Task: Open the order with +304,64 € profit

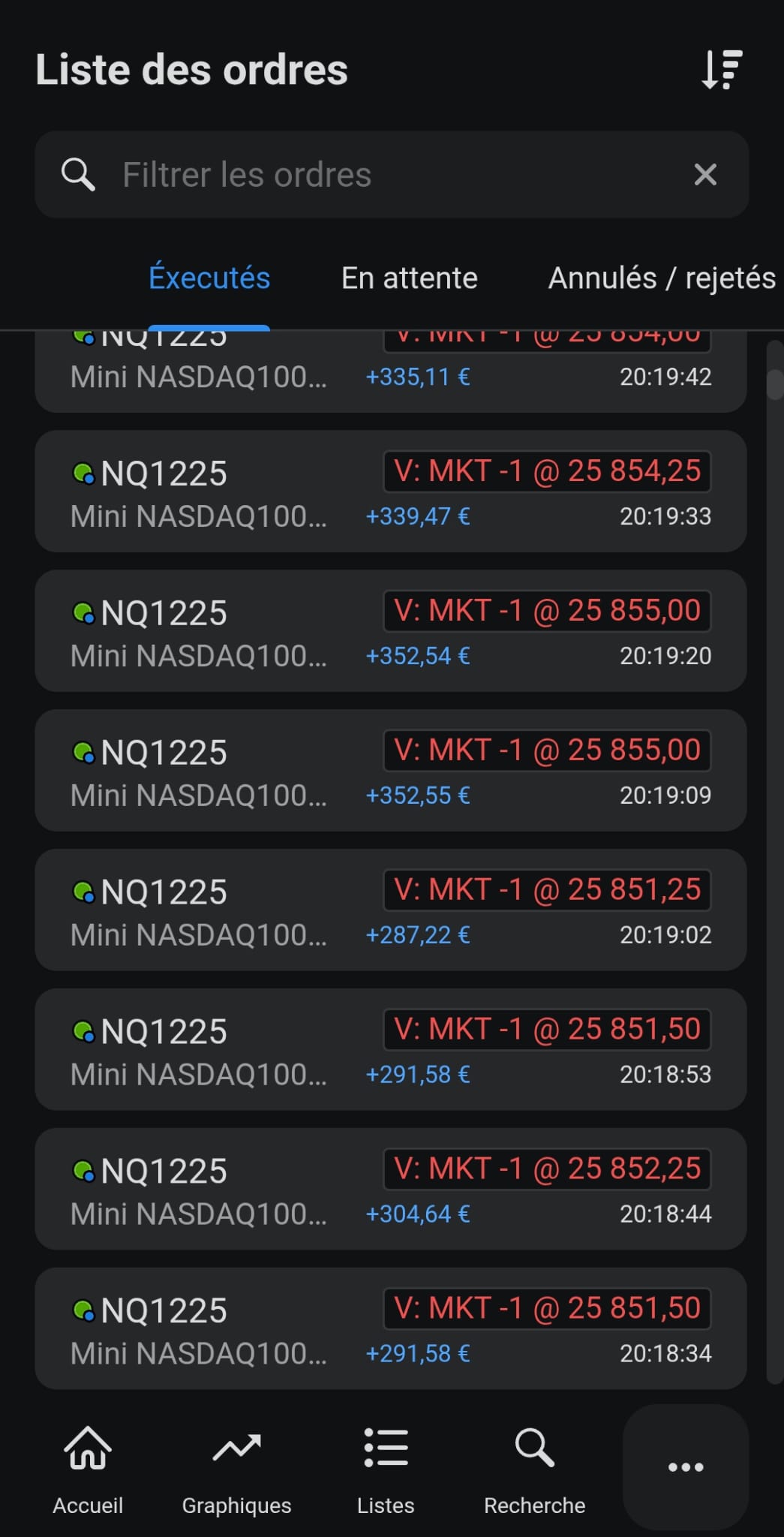Action: (x=390, y=1190)
